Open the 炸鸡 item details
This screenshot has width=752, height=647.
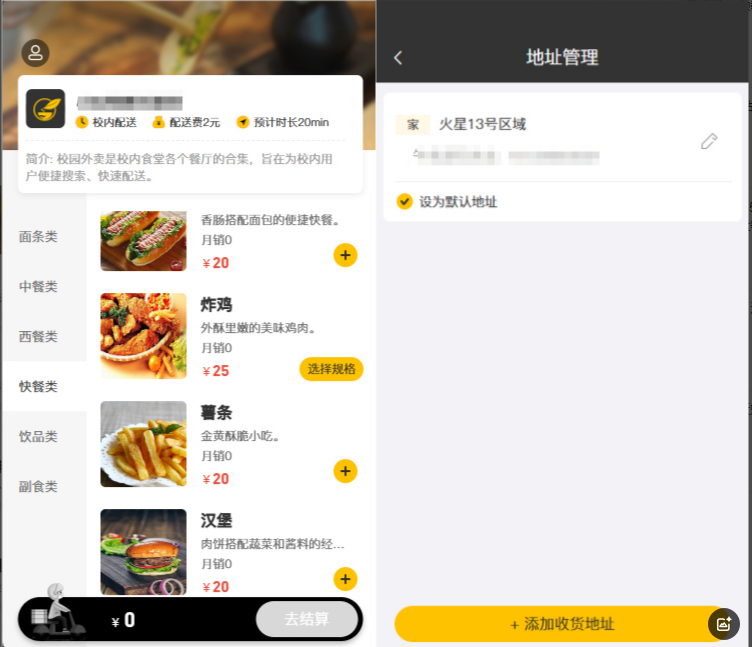coord(143,336)
